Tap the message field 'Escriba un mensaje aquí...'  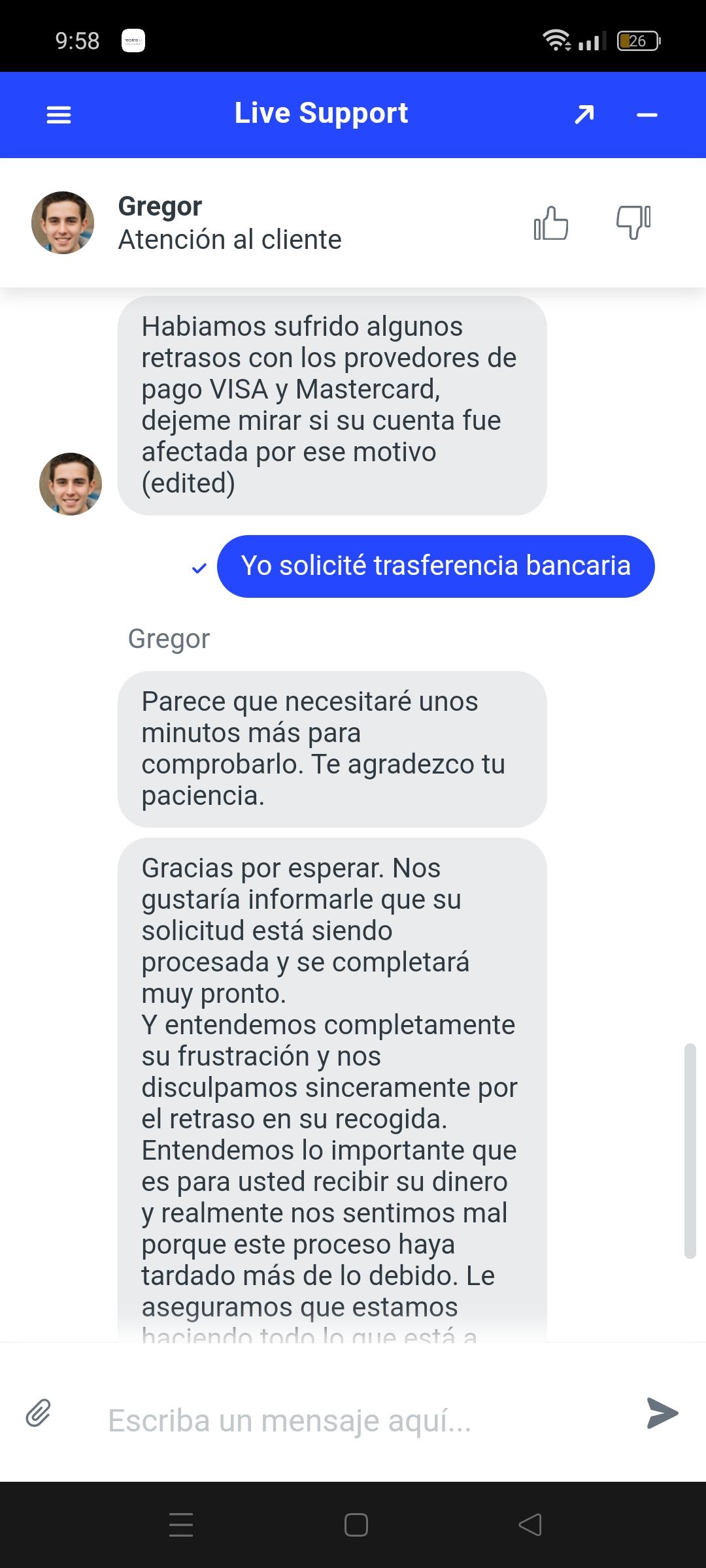pos(353,1420)
